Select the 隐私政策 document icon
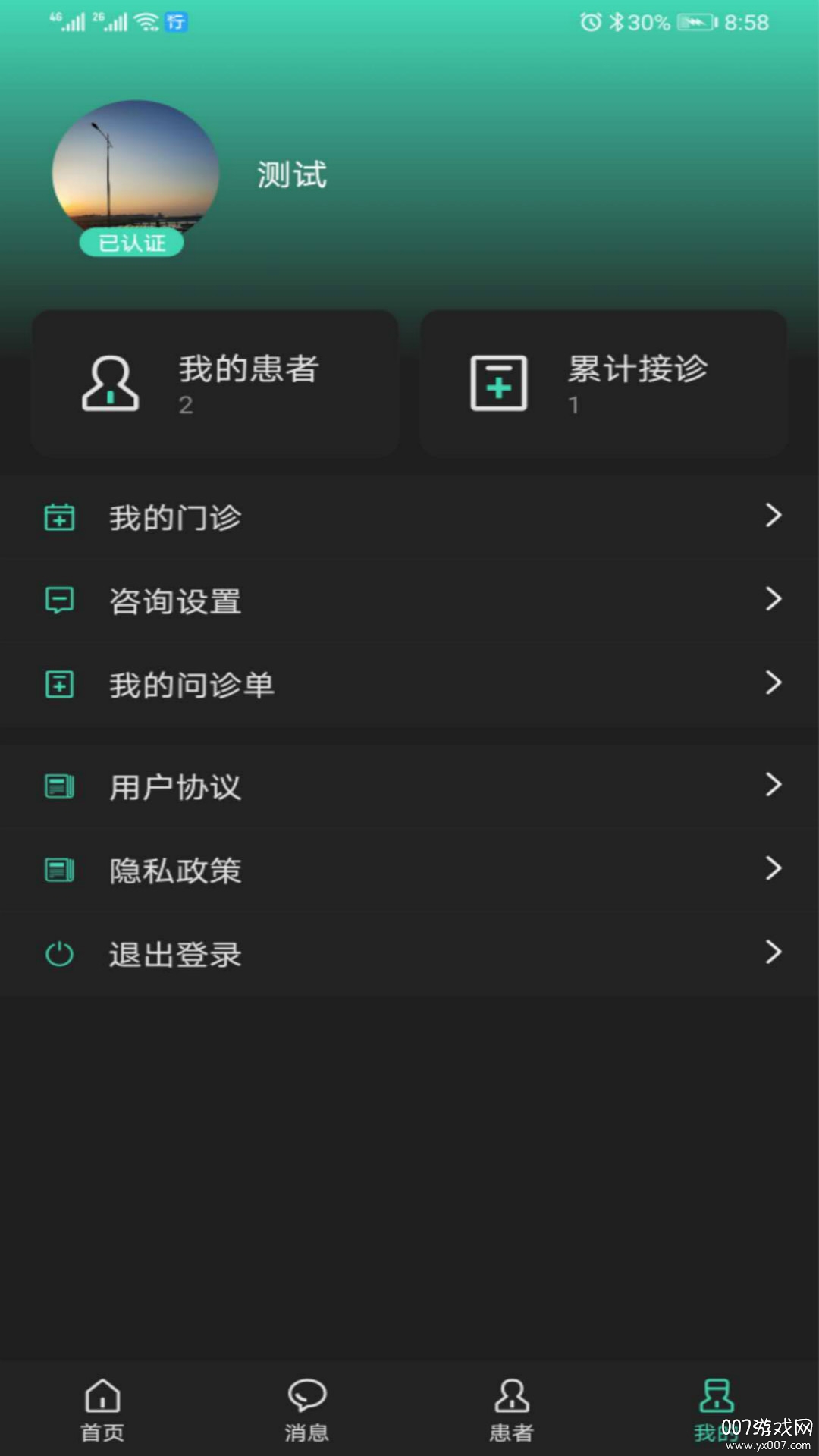819x1456 pixels. (61, 871)
